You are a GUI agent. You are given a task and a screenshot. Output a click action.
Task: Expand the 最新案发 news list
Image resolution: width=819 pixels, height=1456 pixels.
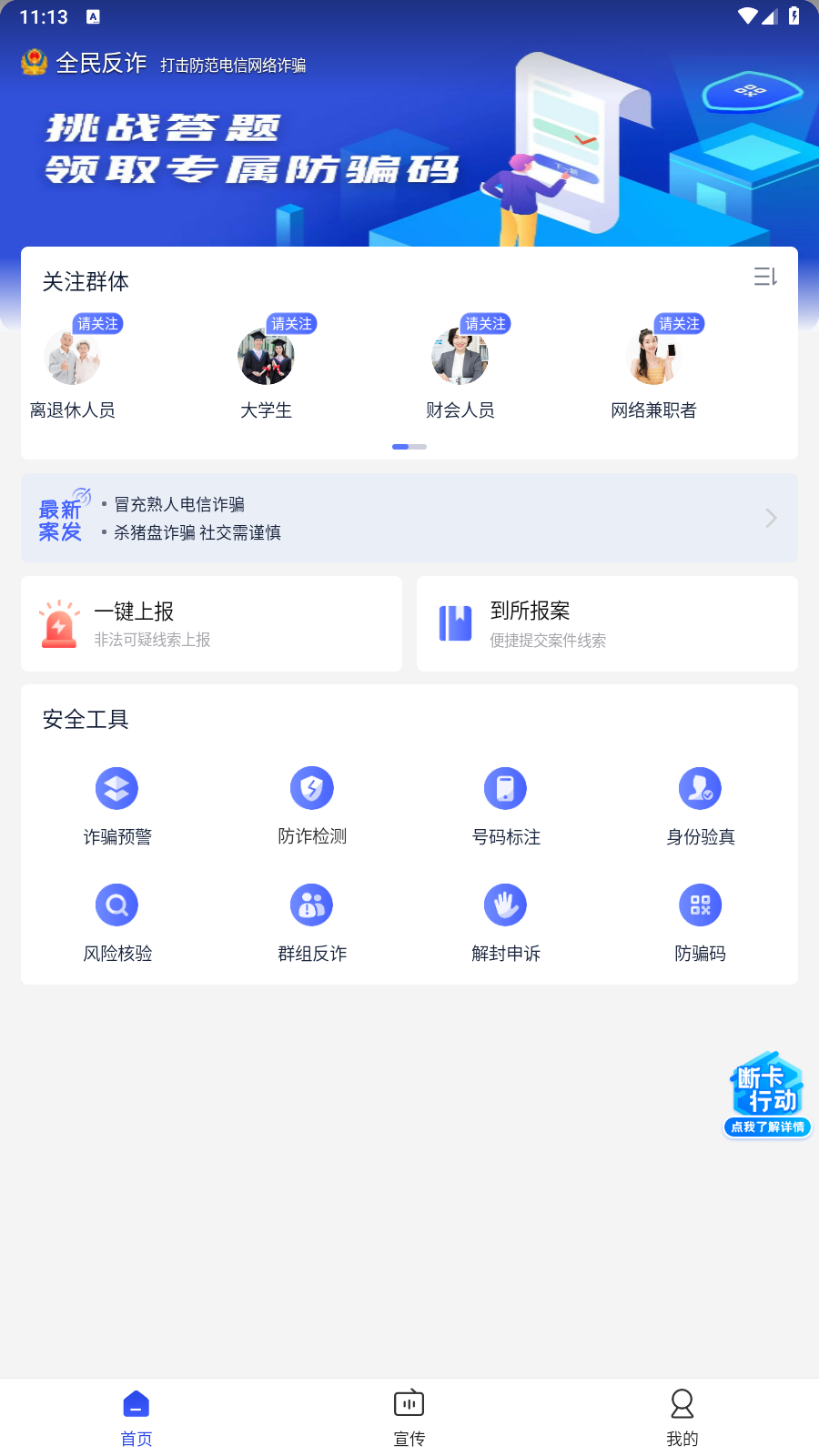tap(771, 518)
